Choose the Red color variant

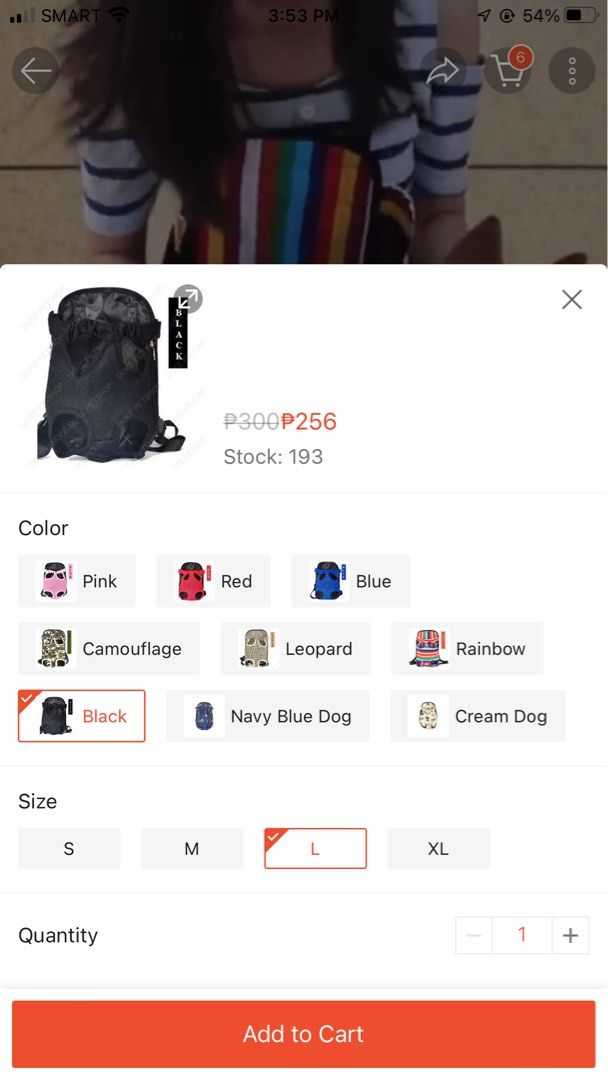click(213, 581)
